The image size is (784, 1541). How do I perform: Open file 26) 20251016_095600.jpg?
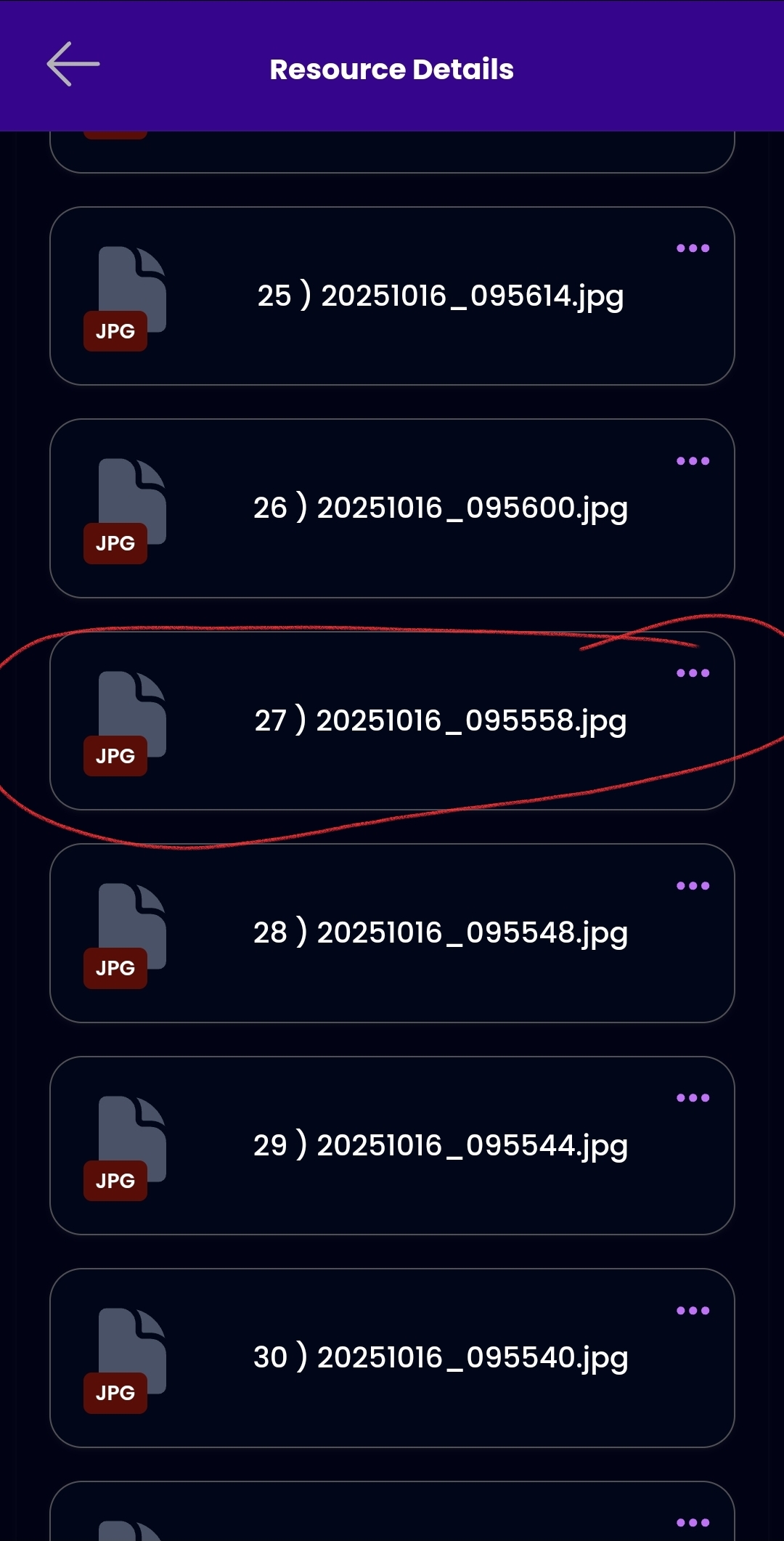pyautogui.click(x=440, y=508)
